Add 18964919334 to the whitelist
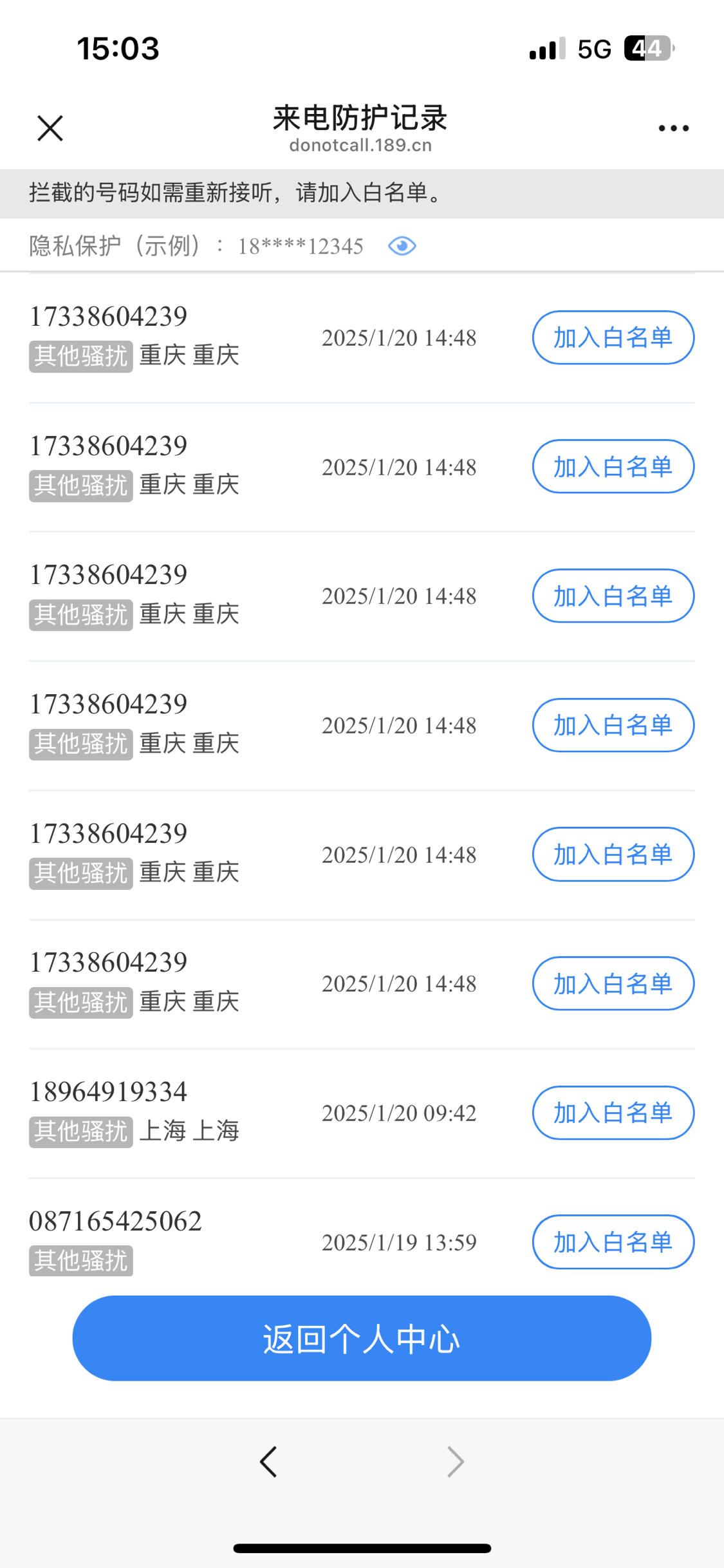724x1568 pixels. pos(613,1113)
